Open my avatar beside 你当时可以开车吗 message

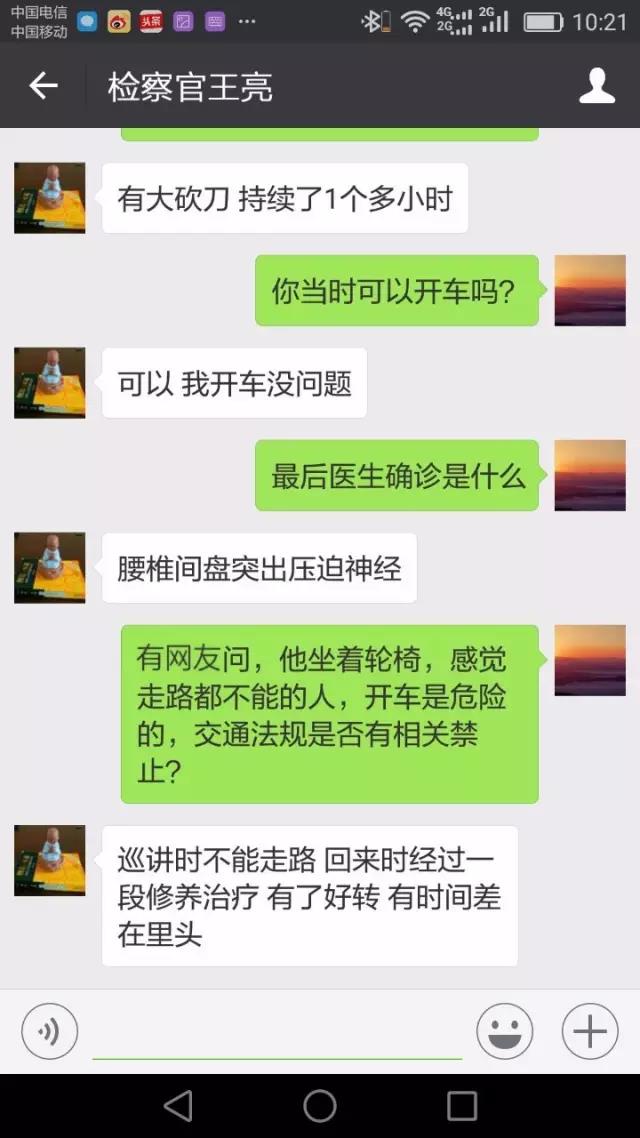coord(590,290)
